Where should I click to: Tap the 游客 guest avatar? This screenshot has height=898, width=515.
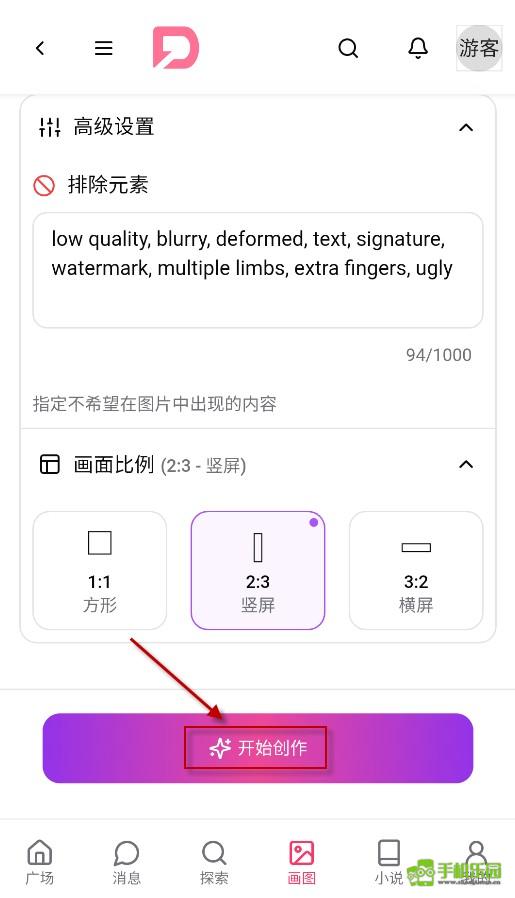pyautogui.click(x=479, y=48)
